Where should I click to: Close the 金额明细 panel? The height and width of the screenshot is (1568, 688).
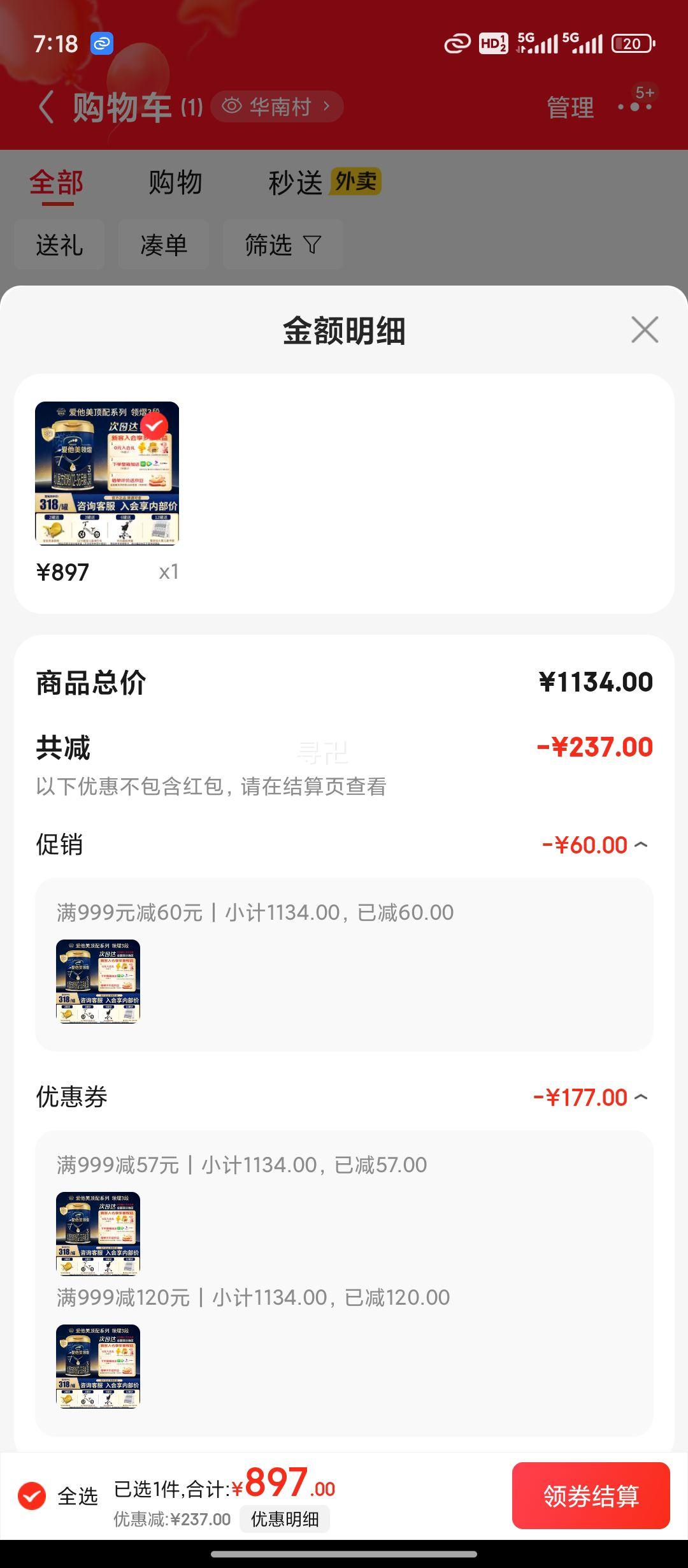[645, 330]
